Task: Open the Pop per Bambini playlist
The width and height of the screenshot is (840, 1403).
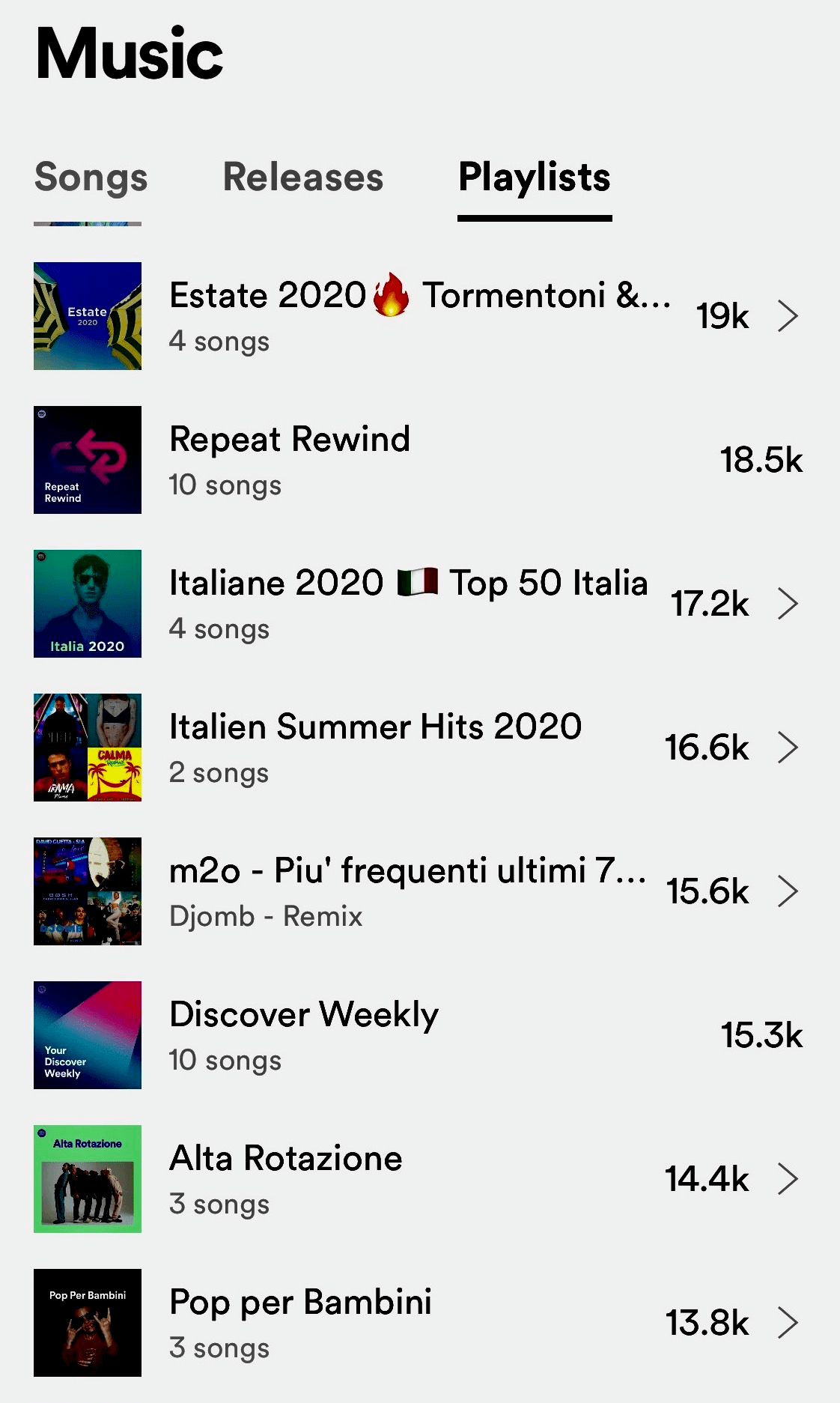Action: (x=420, y=1323)
